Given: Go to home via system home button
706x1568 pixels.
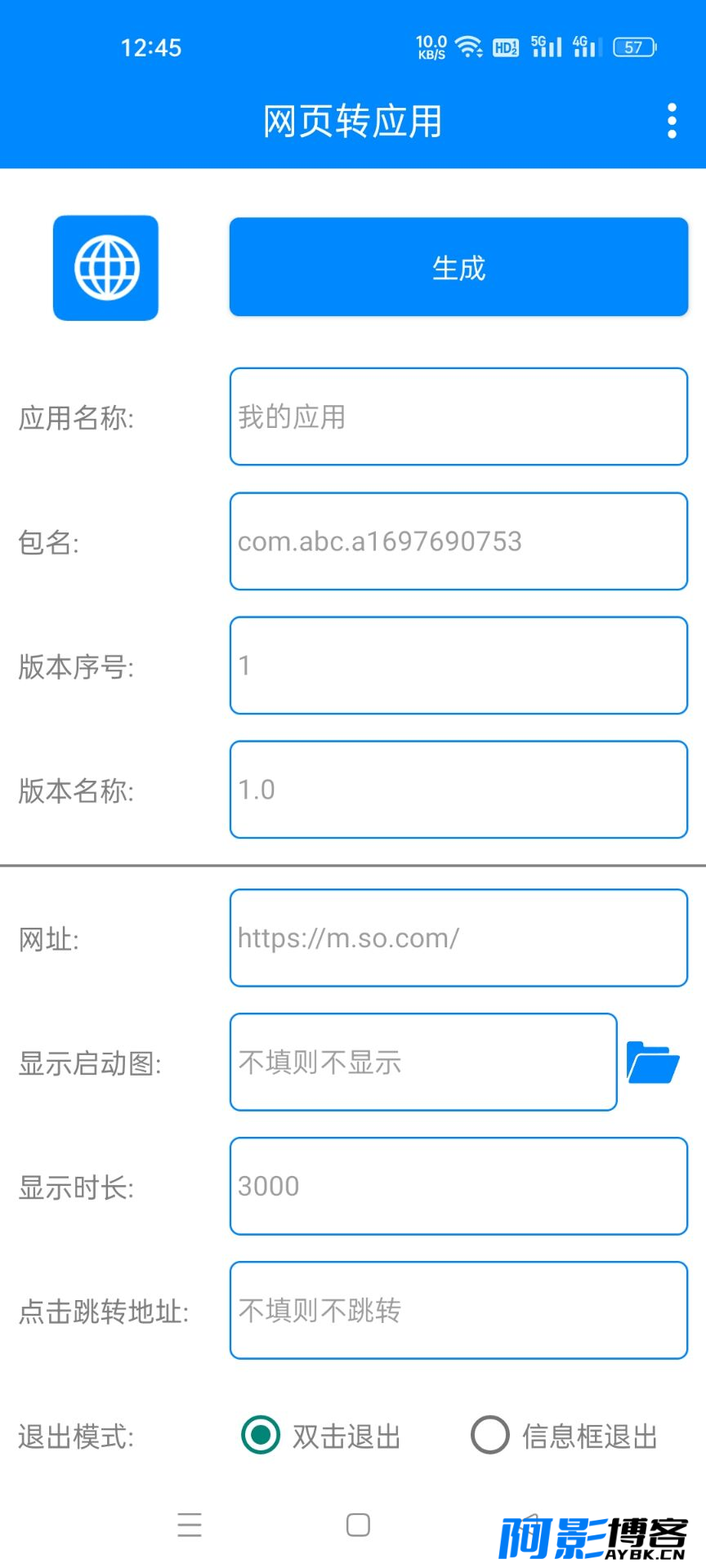Looking at the screenshot, I should point(358,1525).
